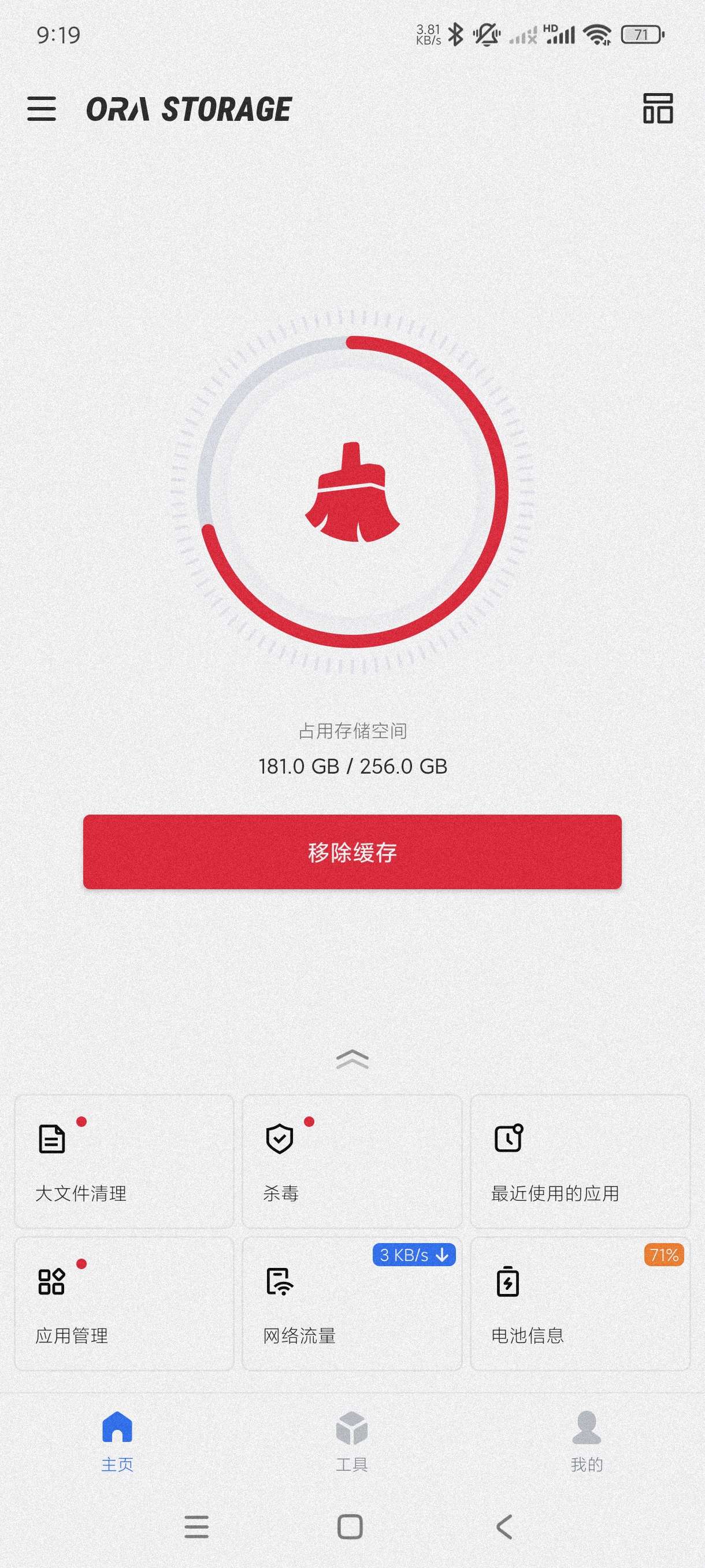Viewport: 705px width, 1568px height.
Task: Open the 网络流量 card
Action: [x=351, y=1303]
